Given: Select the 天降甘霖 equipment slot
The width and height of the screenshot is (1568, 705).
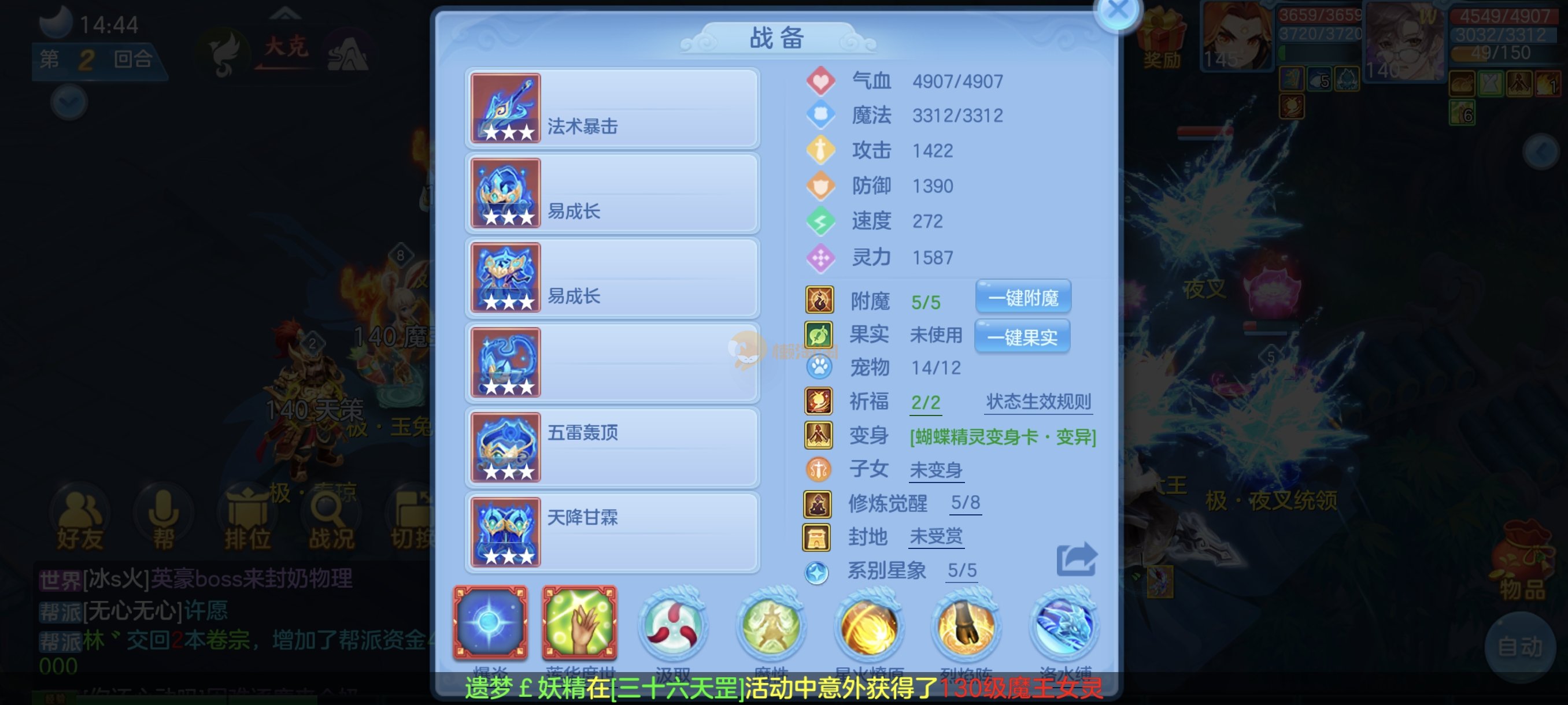Looking at the screenshot, I should tap(612, 533).
